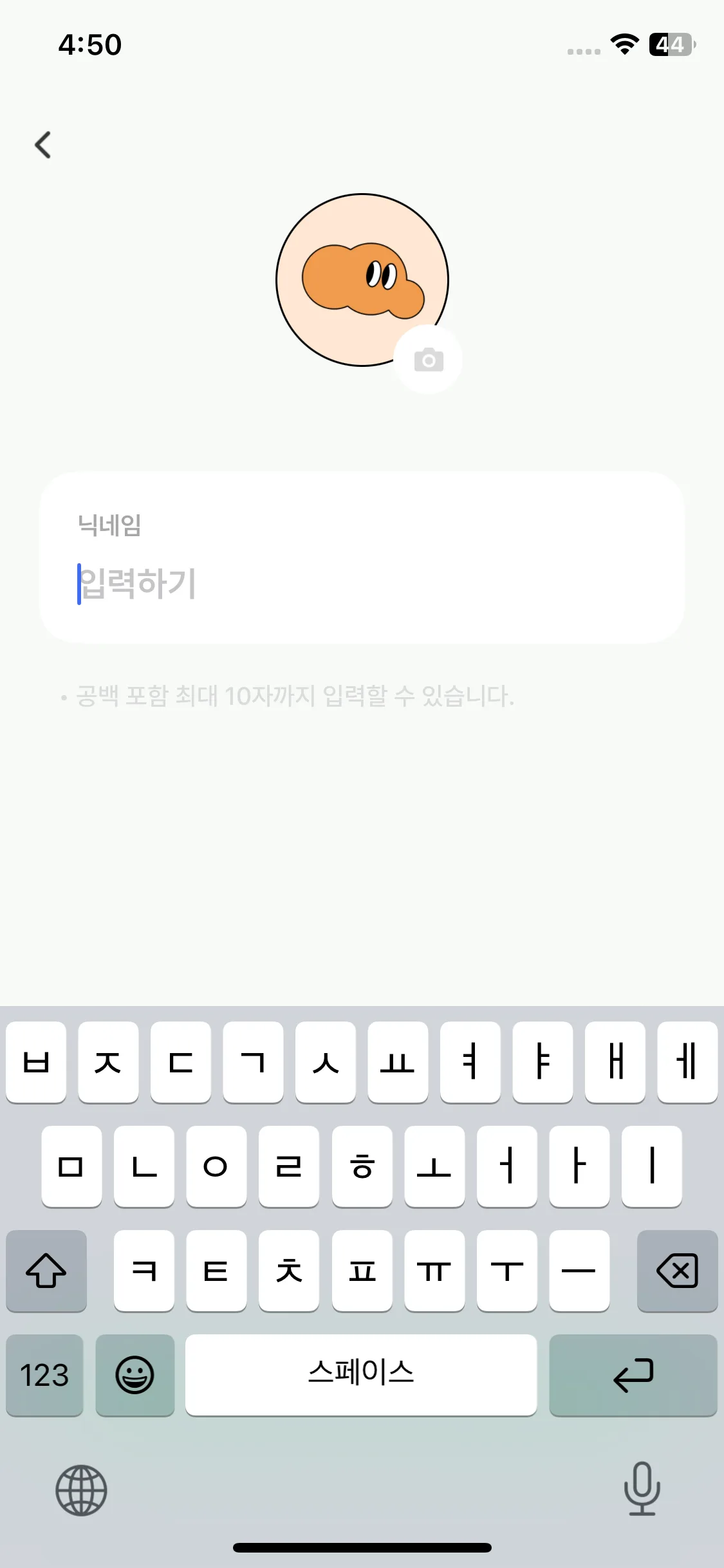724x1568 pixels.
Task: Tap the return key on the keyboard
Action: pyautogui.click(x=633, y=1375)
